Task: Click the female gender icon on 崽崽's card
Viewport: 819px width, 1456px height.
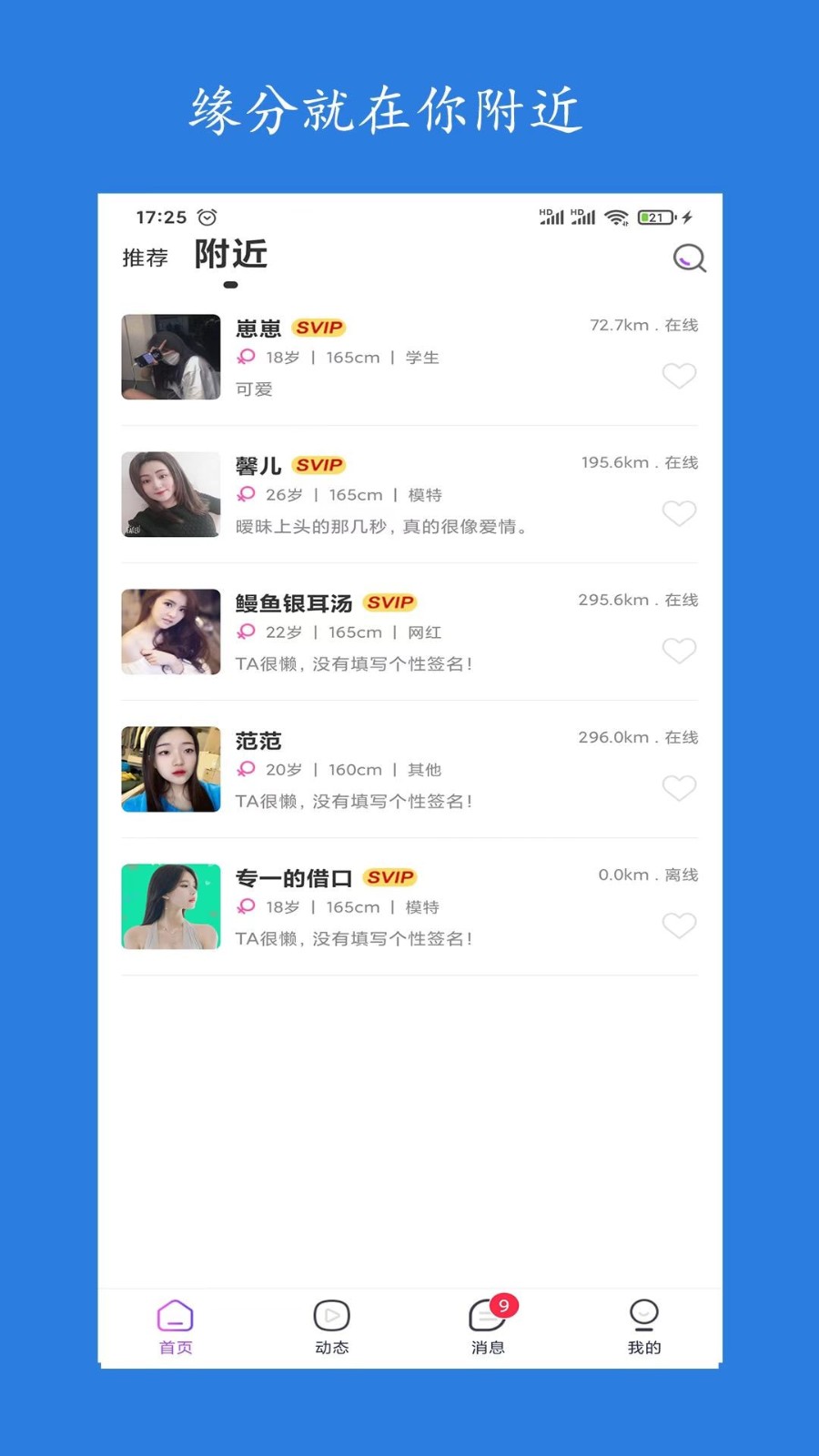Action: [244, 358]
